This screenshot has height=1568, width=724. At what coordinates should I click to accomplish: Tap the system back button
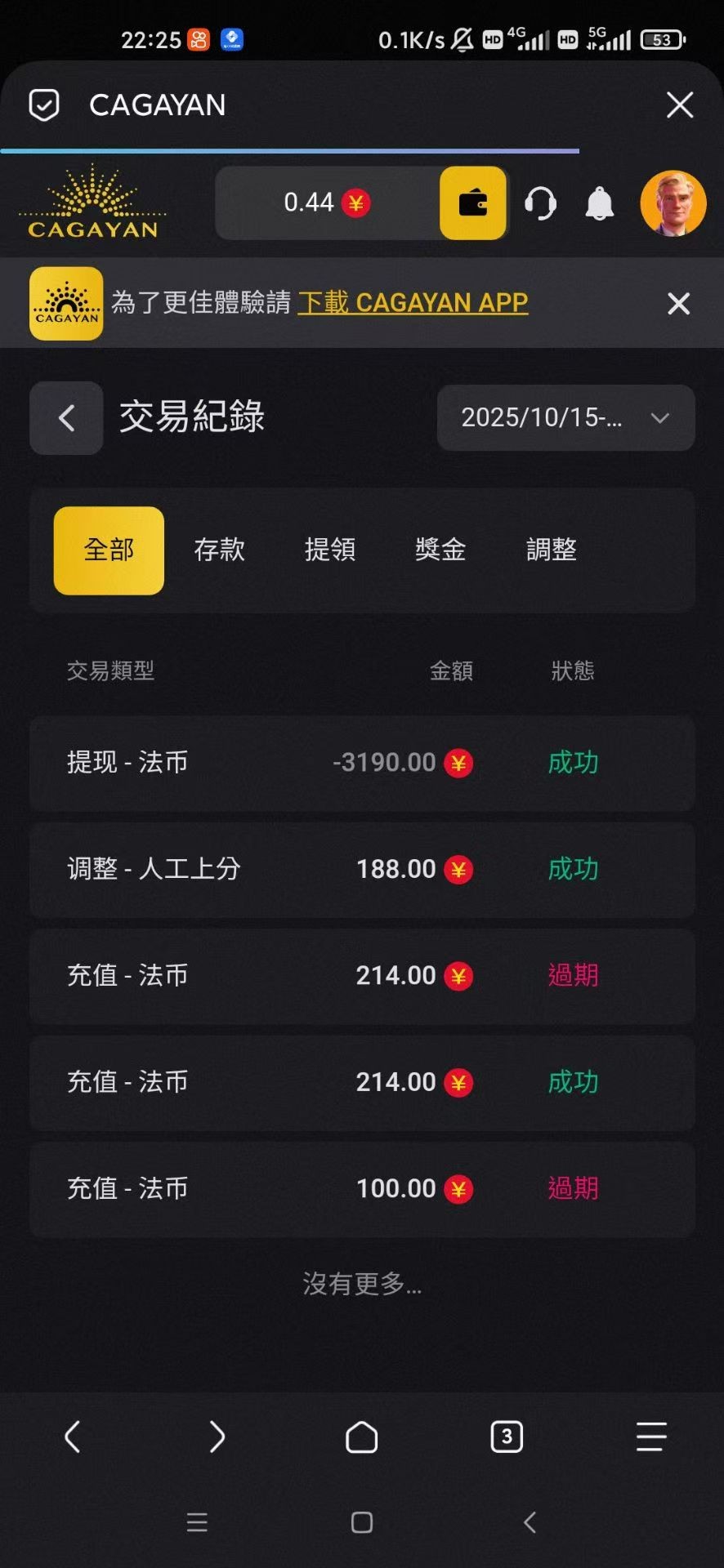(530, 1522)
